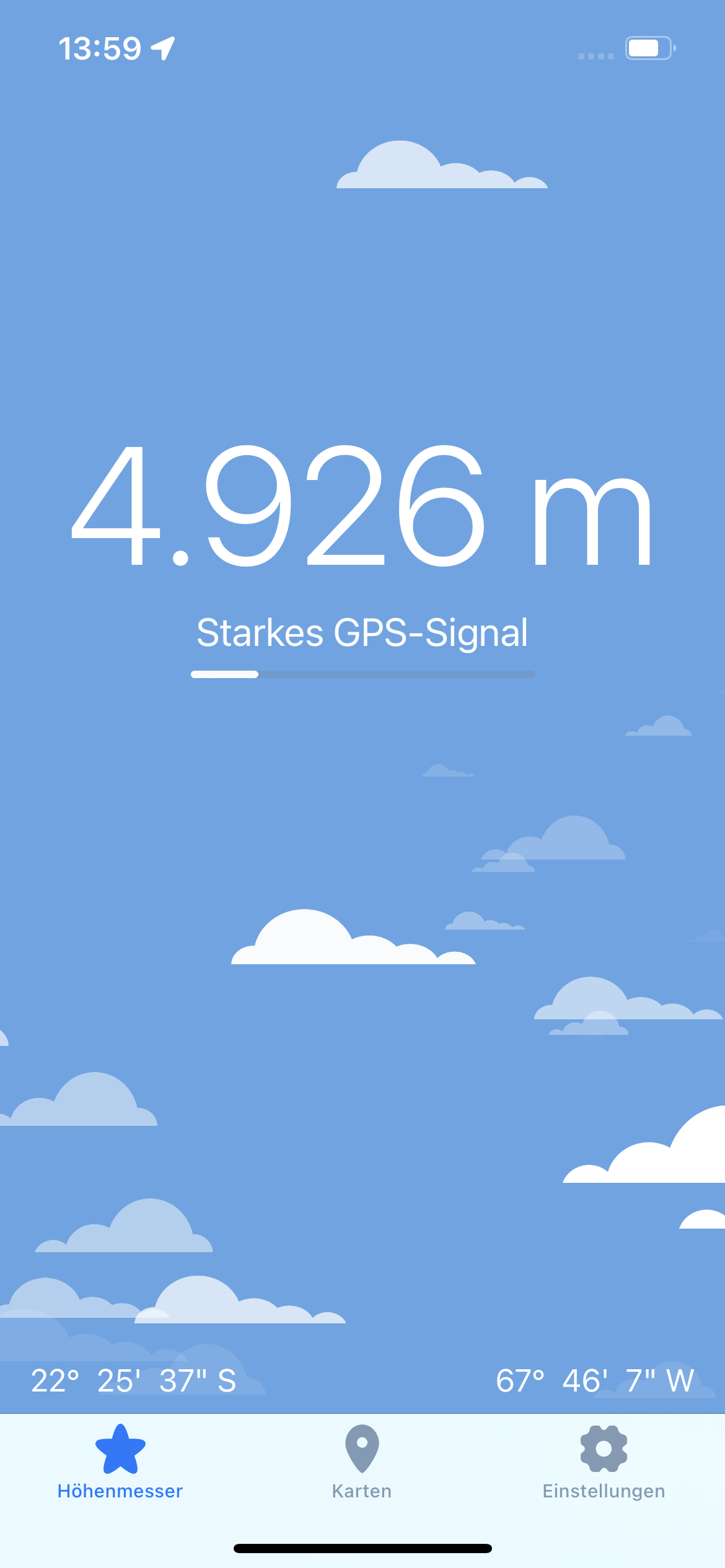
Task: Open the Einstellungen tab
Action: [604, 1462]
